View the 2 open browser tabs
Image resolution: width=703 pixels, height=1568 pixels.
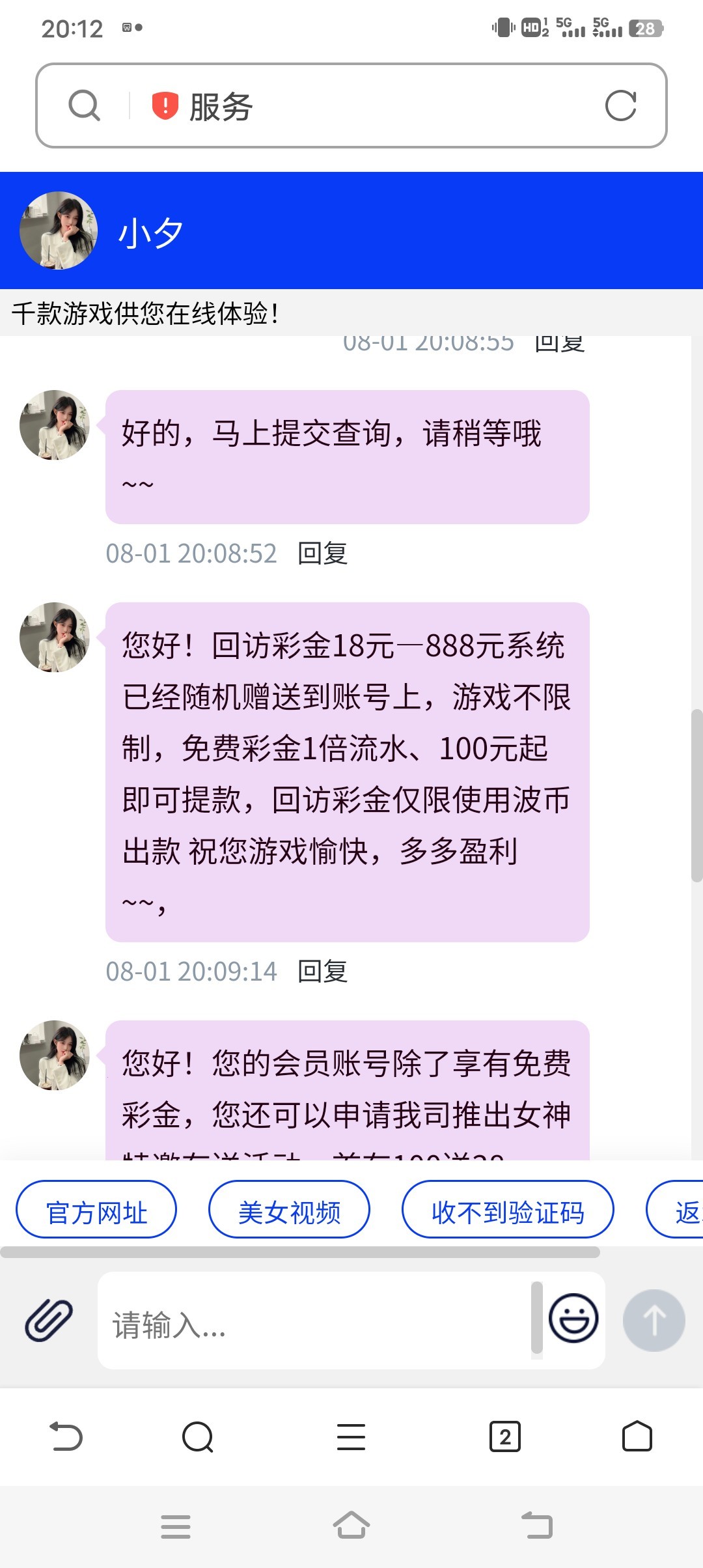505,1436
